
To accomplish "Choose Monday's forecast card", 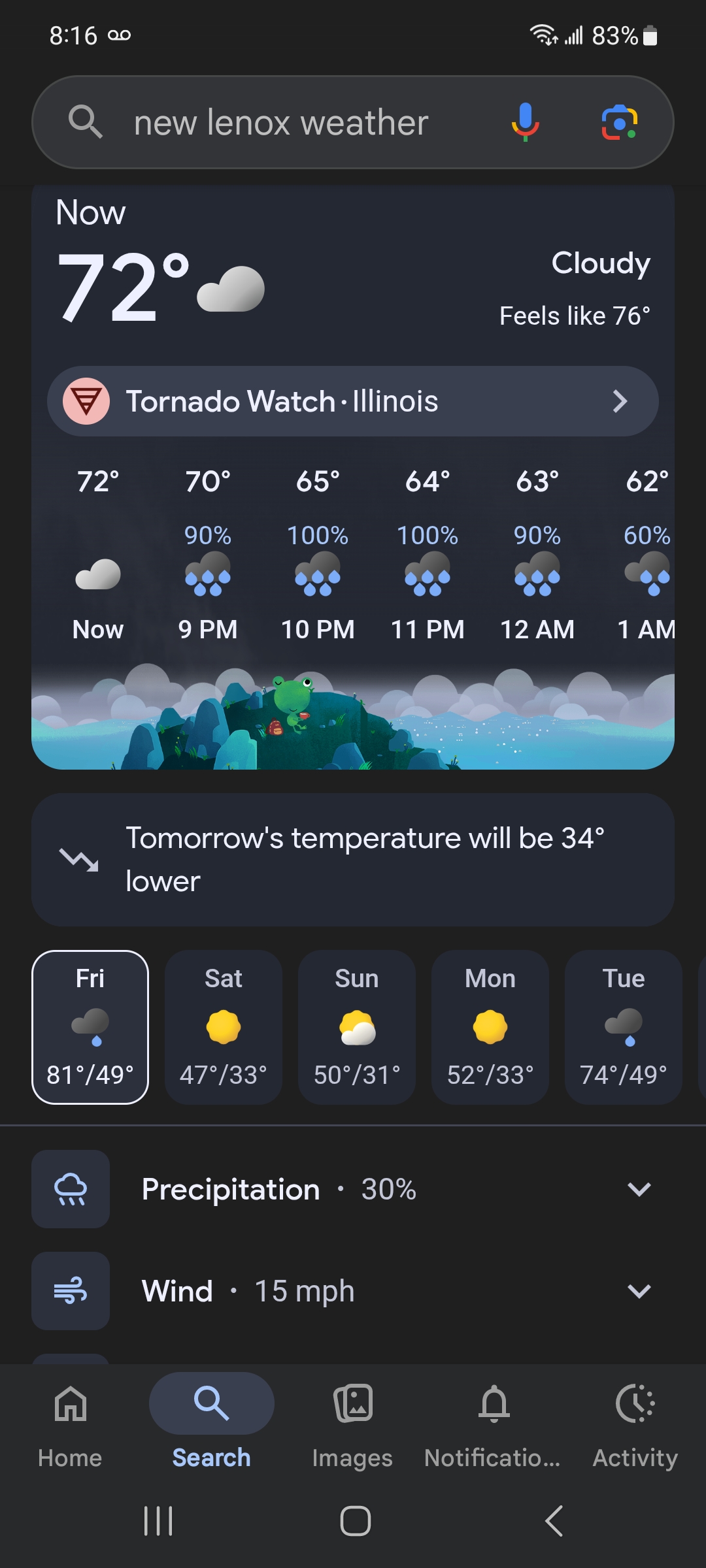I will (x=490, y=1027).
